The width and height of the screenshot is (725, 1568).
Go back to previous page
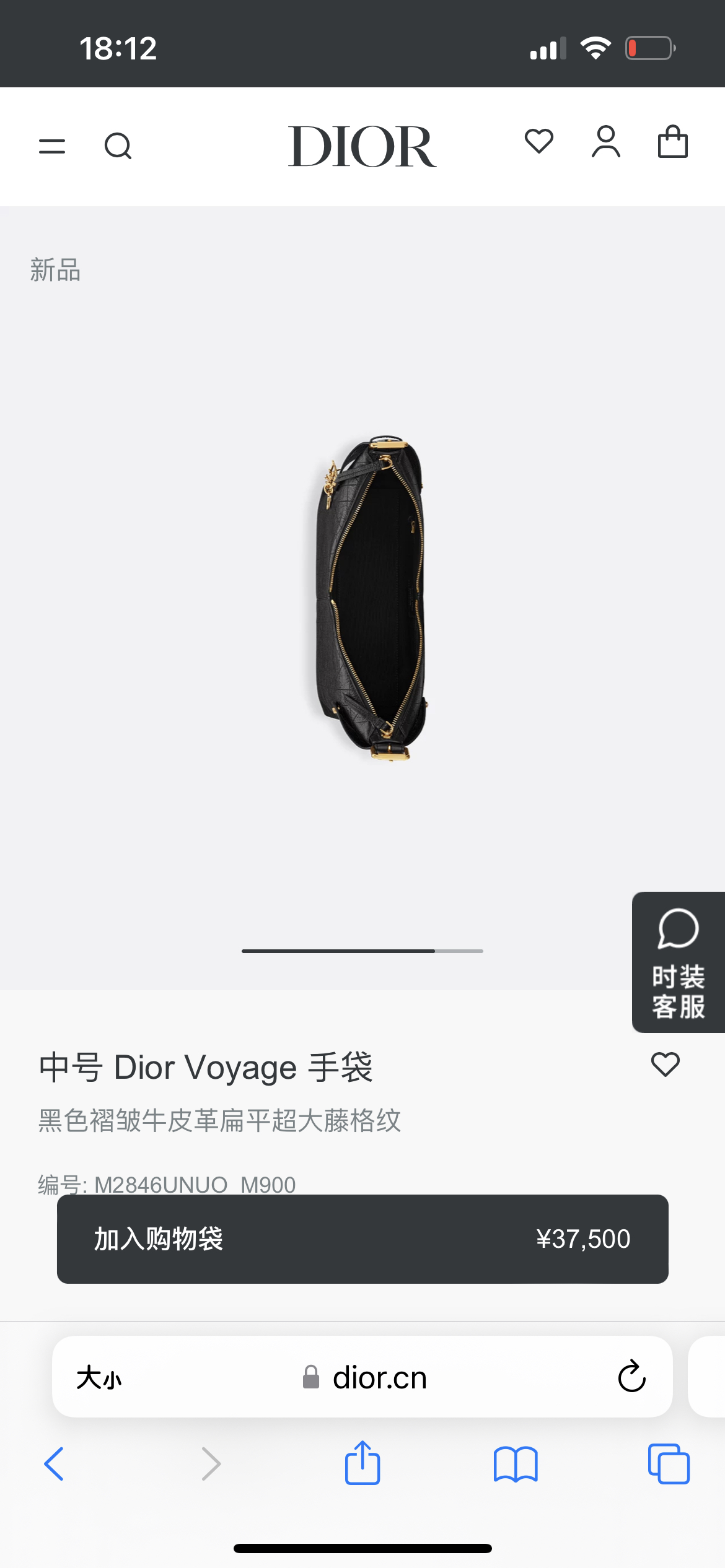(55, 1464)
